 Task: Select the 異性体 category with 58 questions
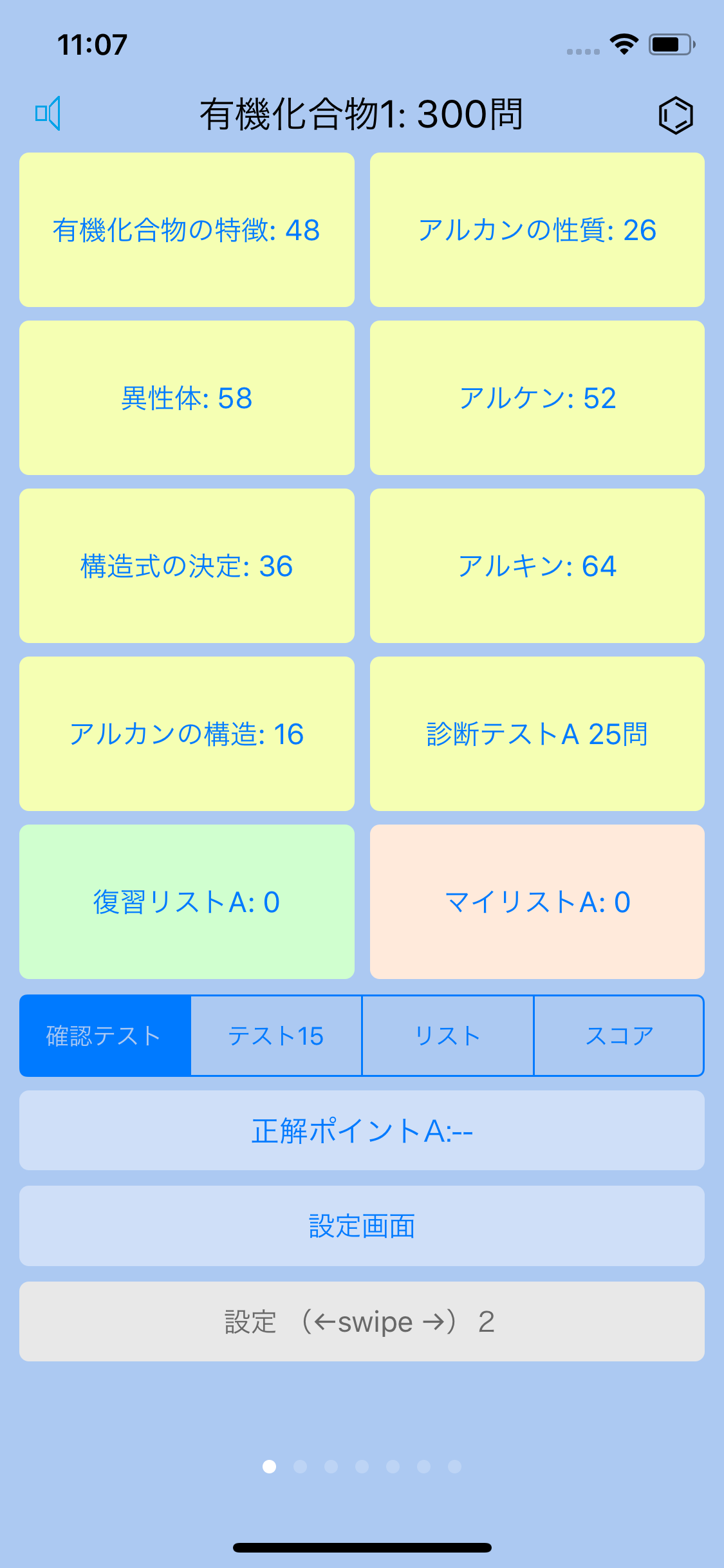(186, 397)
